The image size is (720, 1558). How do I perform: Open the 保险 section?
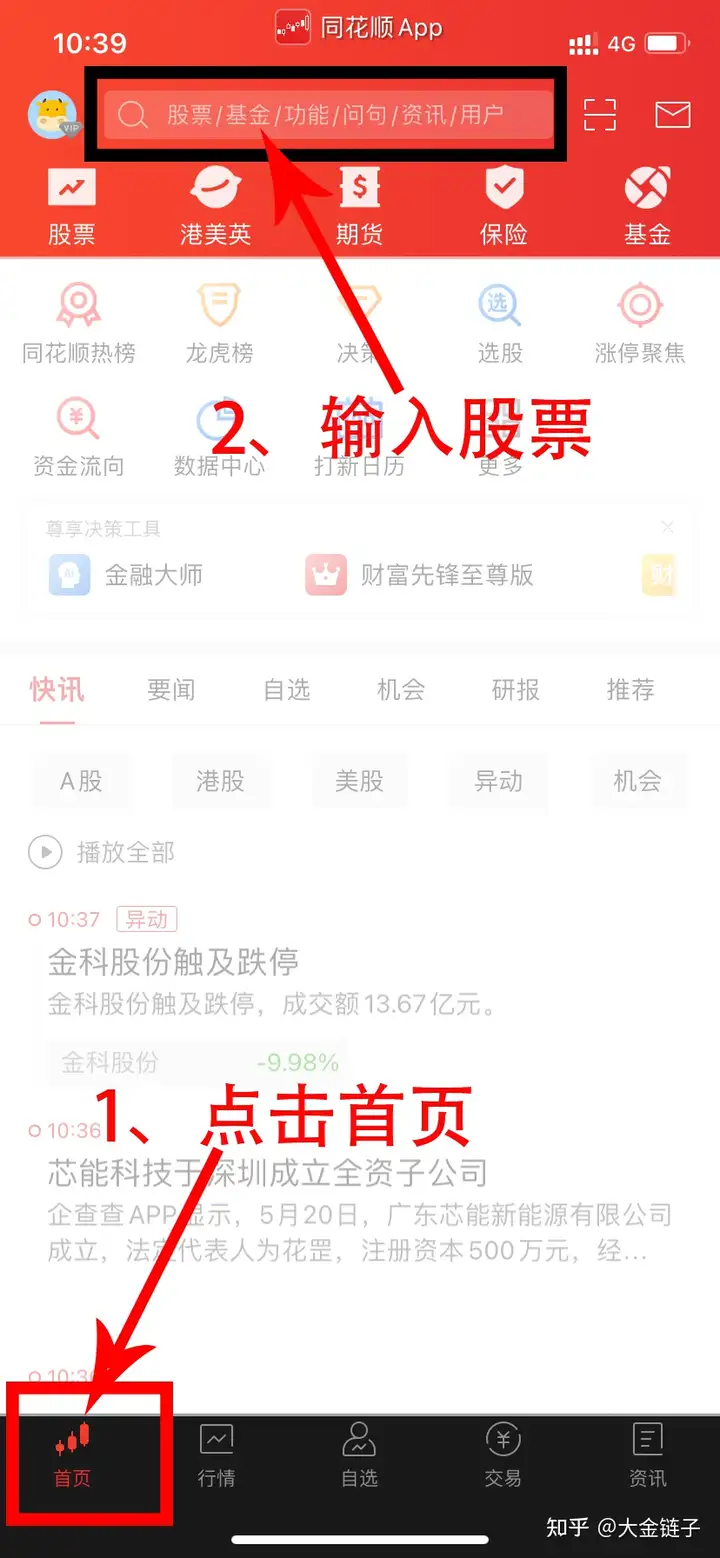pyautogui.click(x=503, y=206)
